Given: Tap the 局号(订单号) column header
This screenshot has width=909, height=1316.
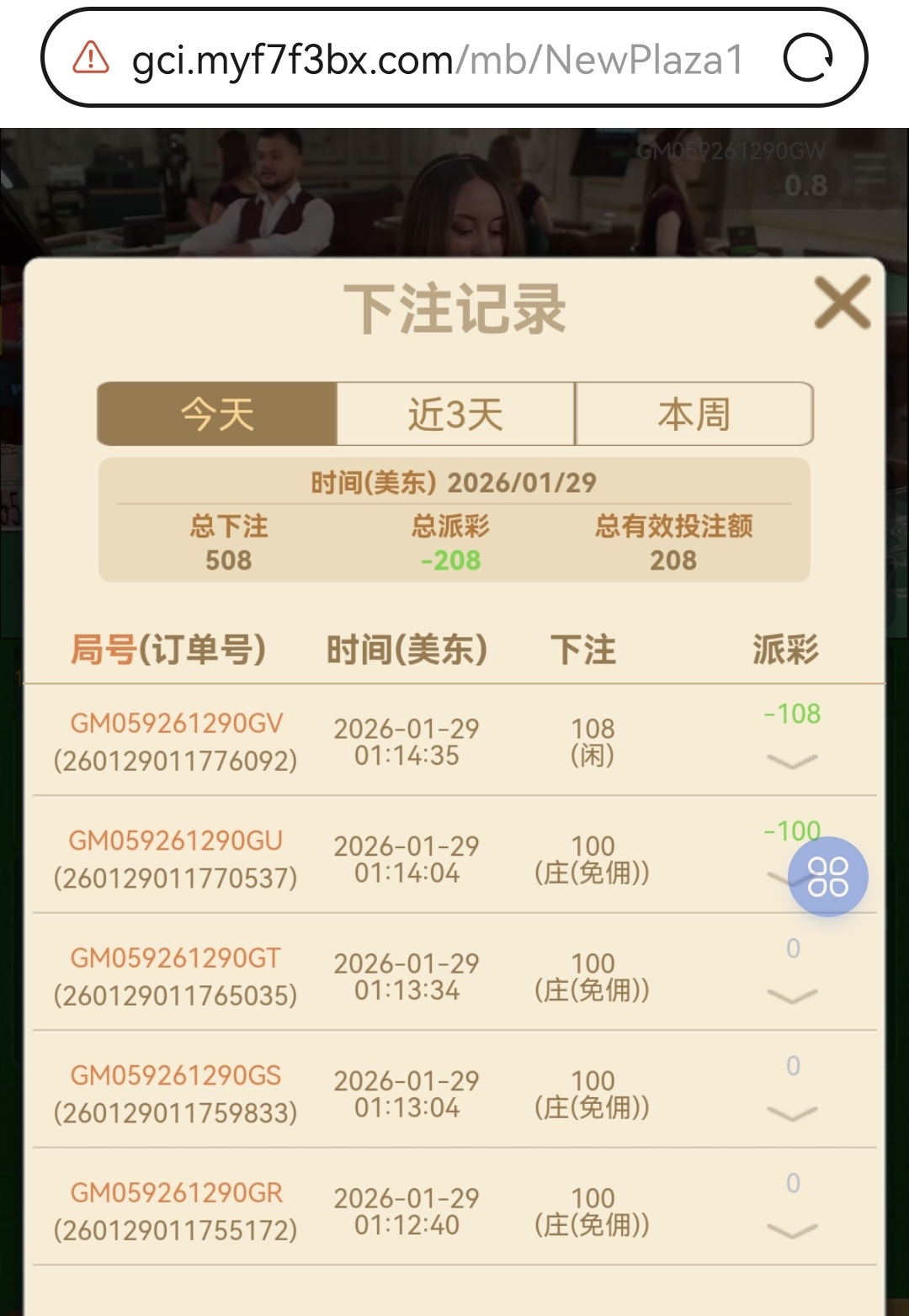Looking at the screenshot, I should click(168, 650).
